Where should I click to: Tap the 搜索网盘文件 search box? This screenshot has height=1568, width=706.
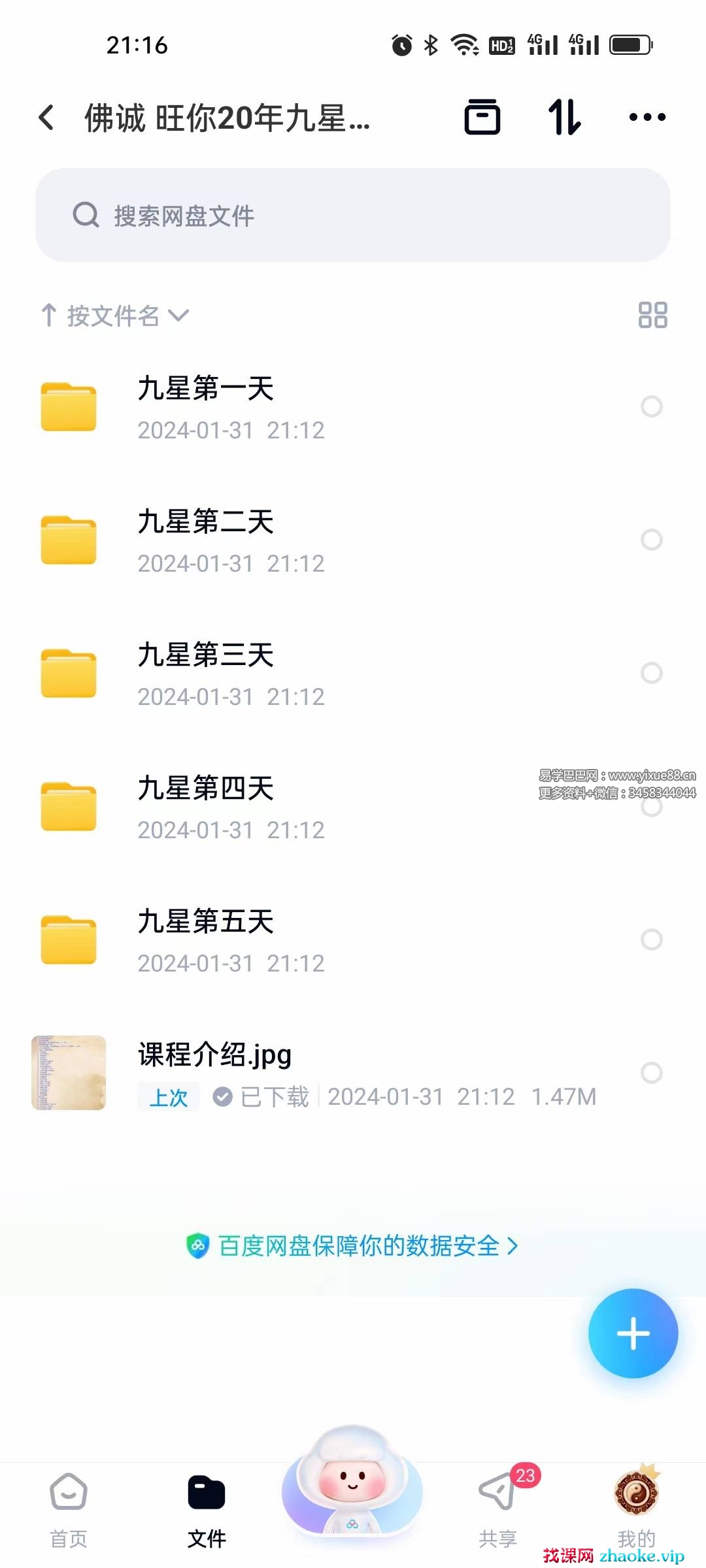tap(353, 215)
